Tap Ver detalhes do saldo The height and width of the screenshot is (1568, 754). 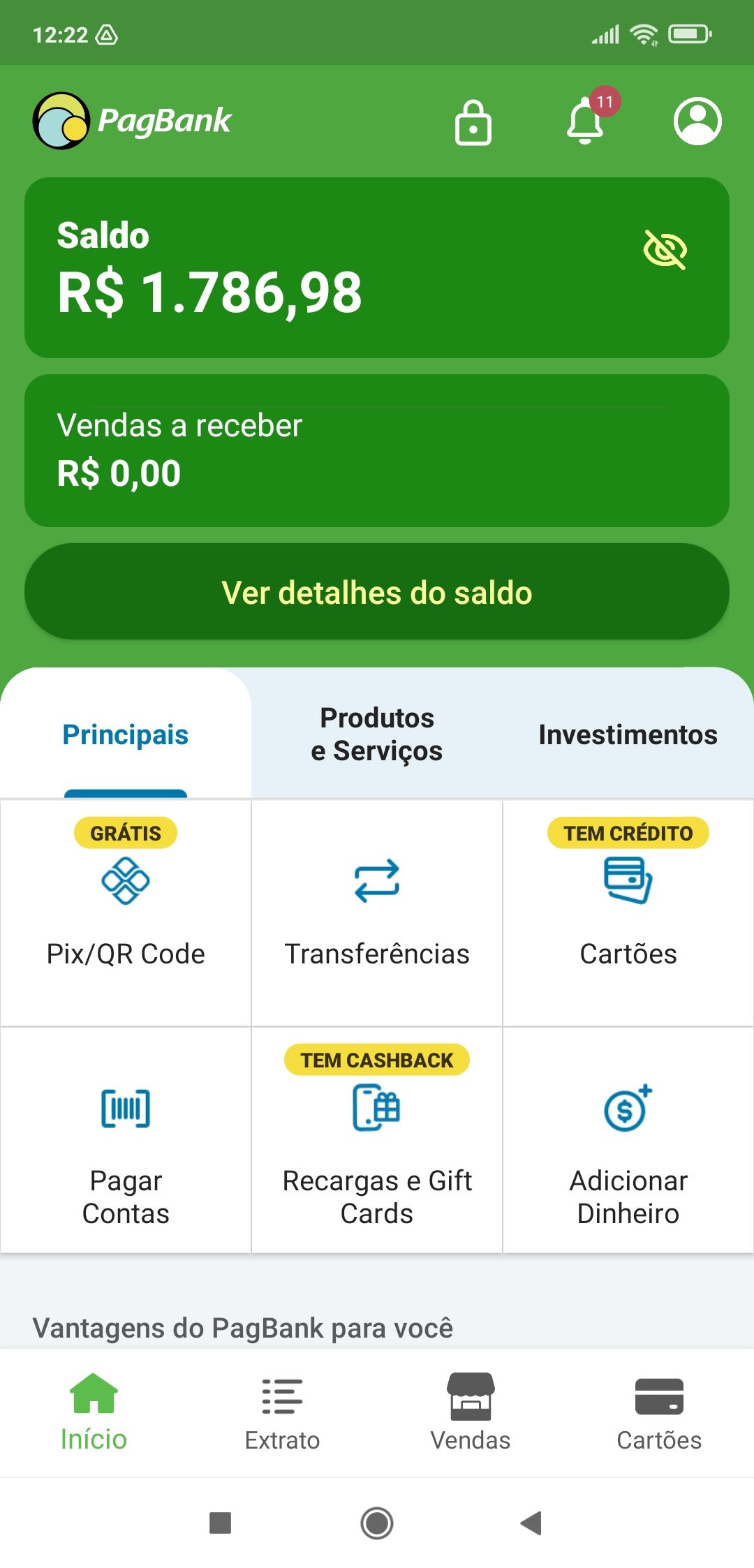click(377, 592)
